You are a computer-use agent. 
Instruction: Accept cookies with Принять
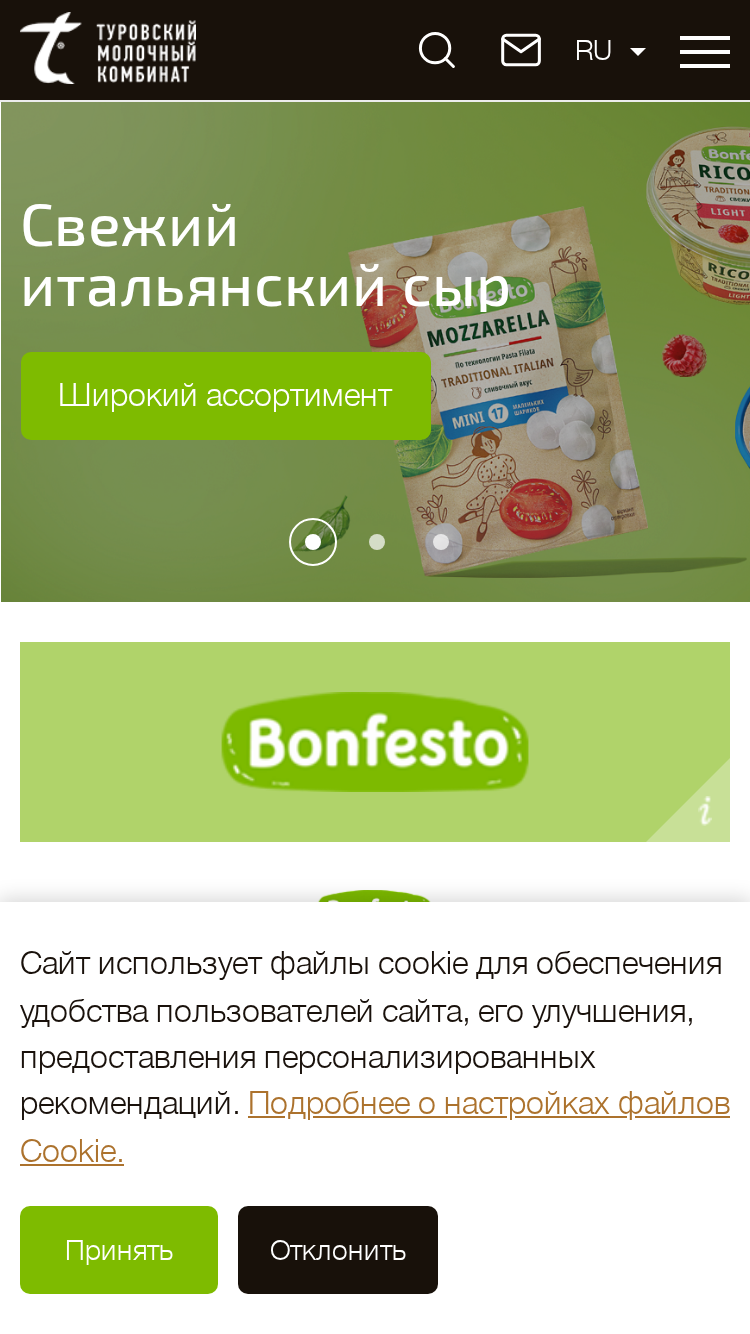click(x=119, y=1250)
